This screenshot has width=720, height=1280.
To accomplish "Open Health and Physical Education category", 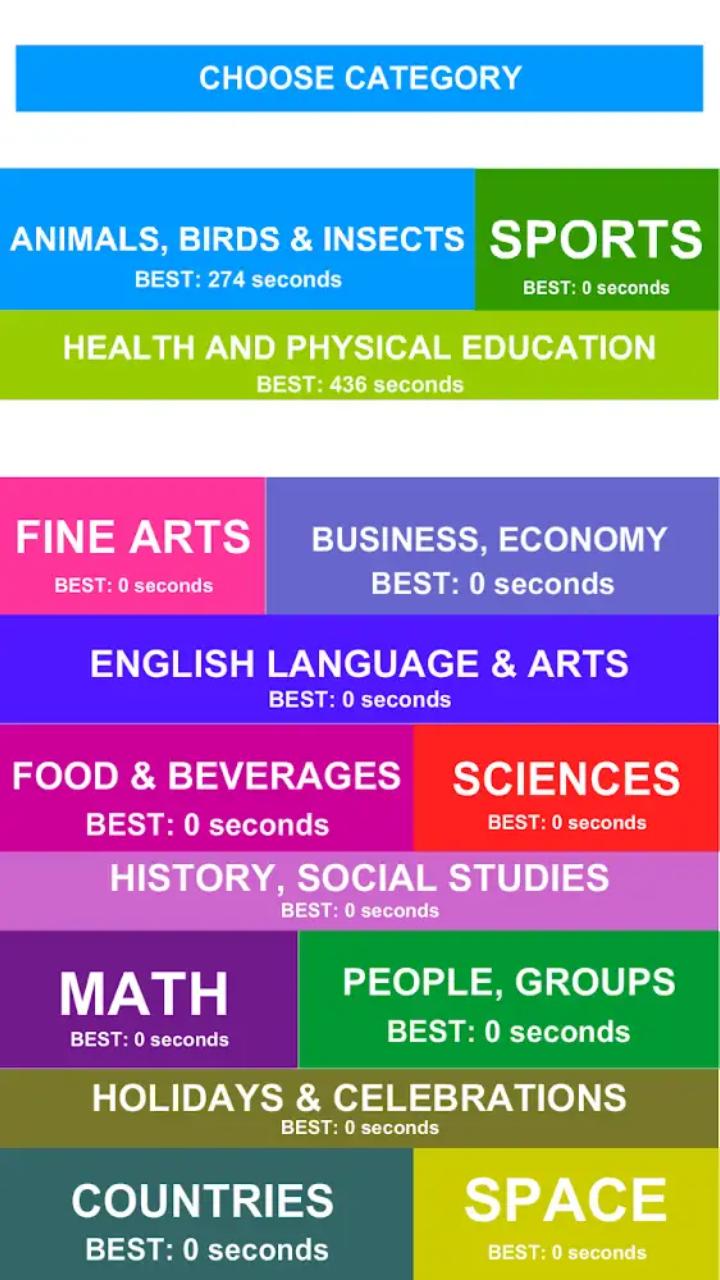I will 359,355.
